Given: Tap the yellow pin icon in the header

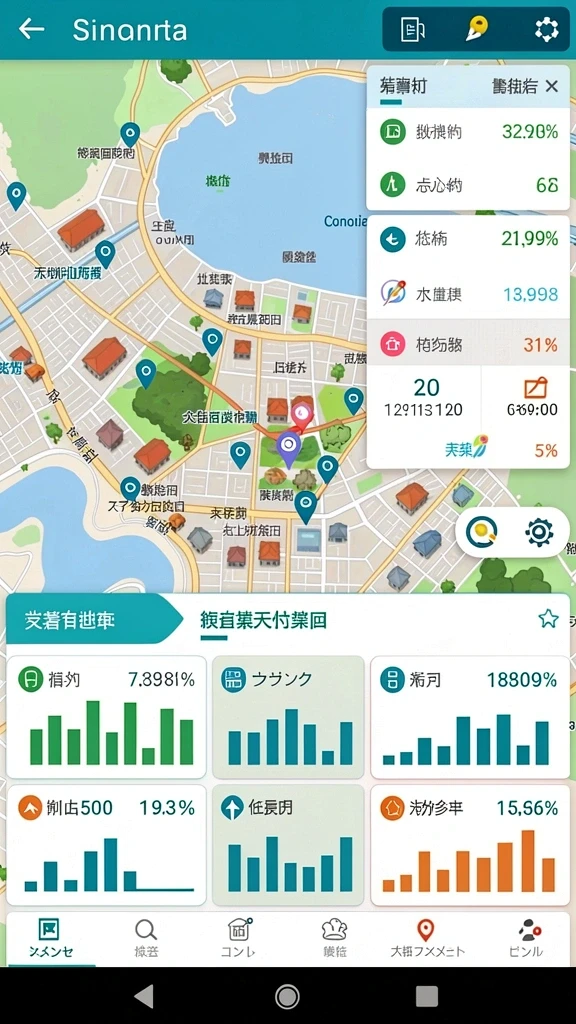Looking at the screenshot, I should pyautogui.click(x=478, y=29).
